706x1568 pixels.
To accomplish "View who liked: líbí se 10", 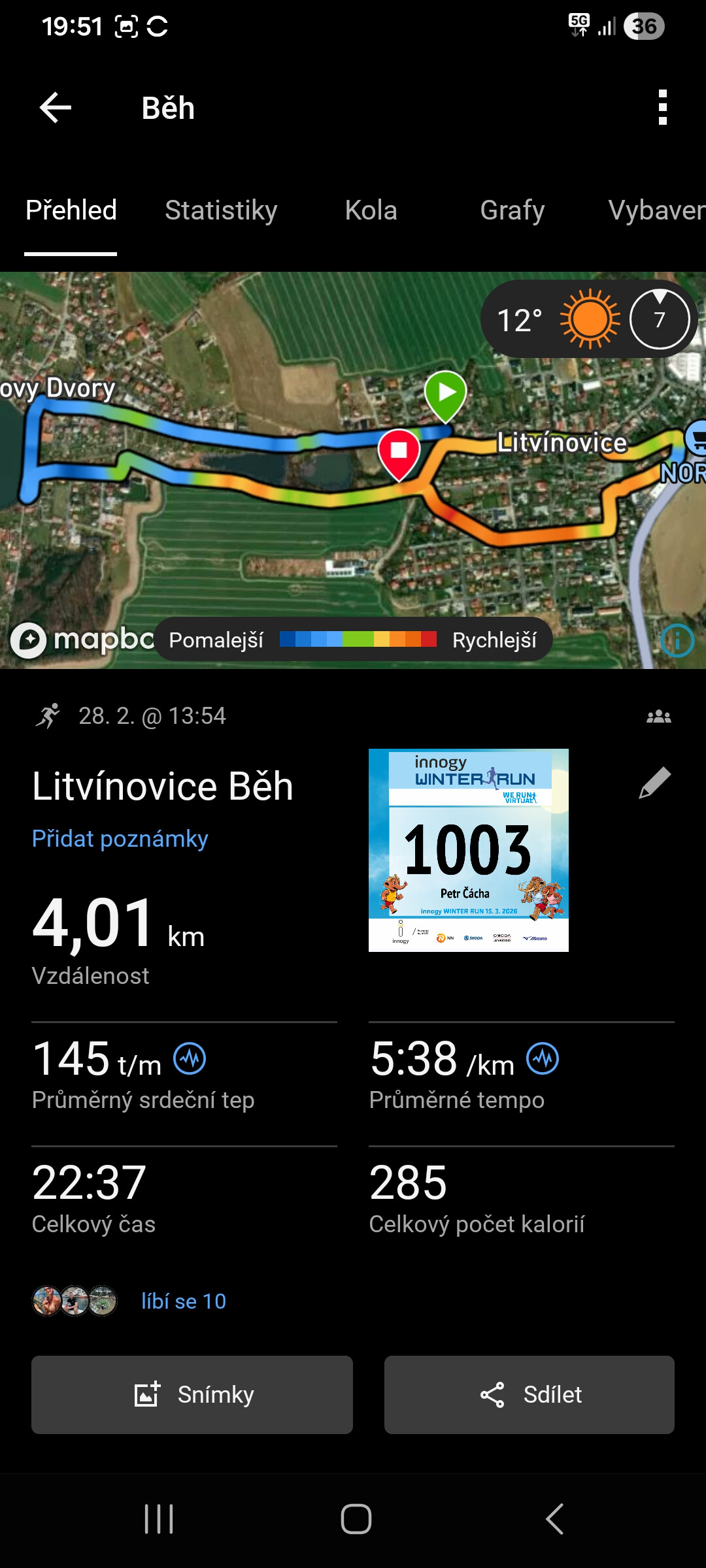I will point(184,1301).
